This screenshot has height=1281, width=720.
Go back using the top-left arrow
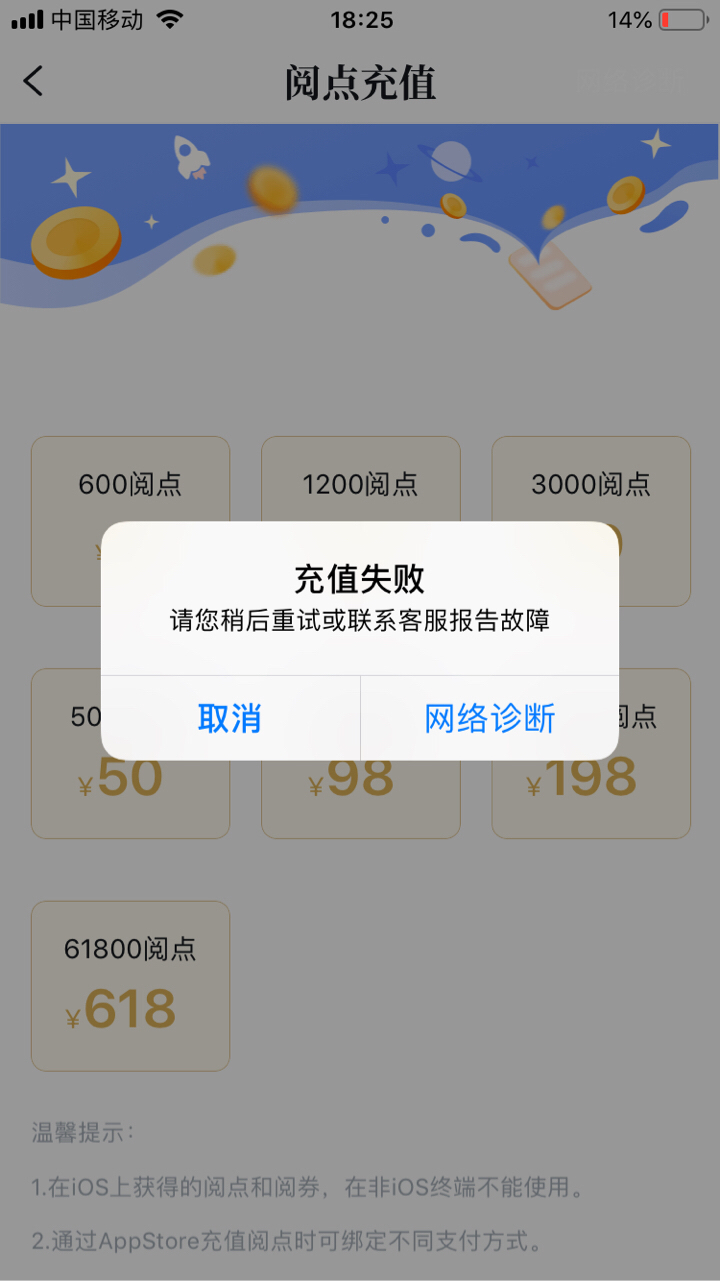tap(34, 81)
